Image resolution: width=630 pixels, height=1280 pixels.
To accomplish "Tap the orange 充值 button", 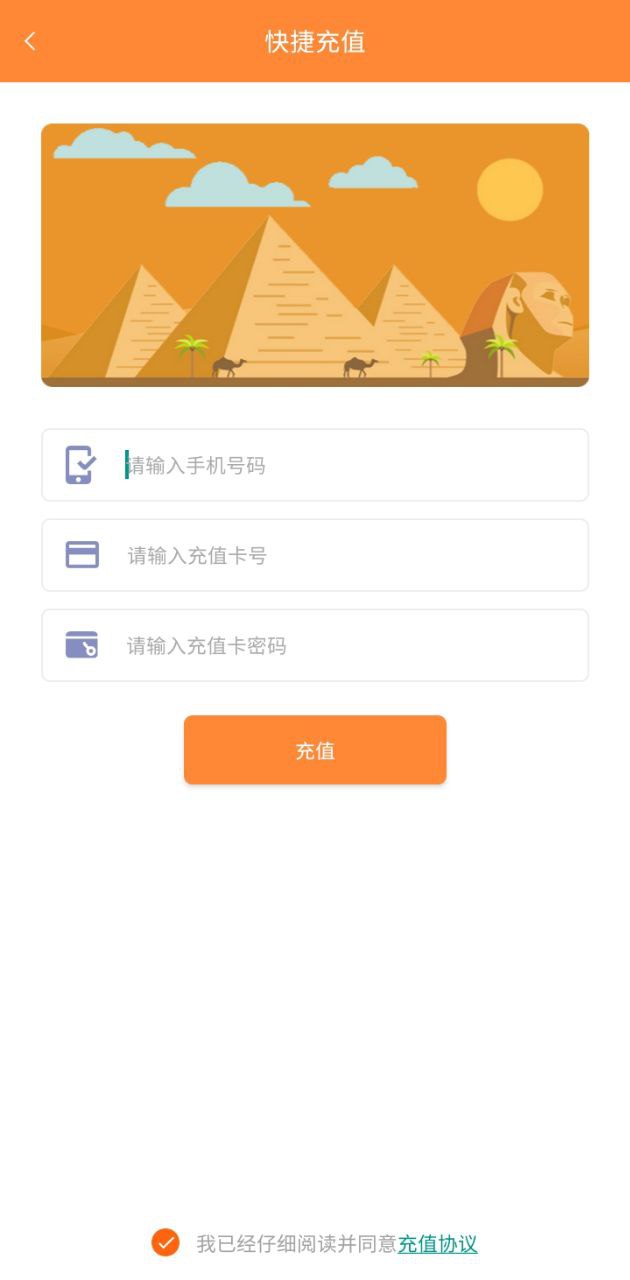I will coord(315,750).
